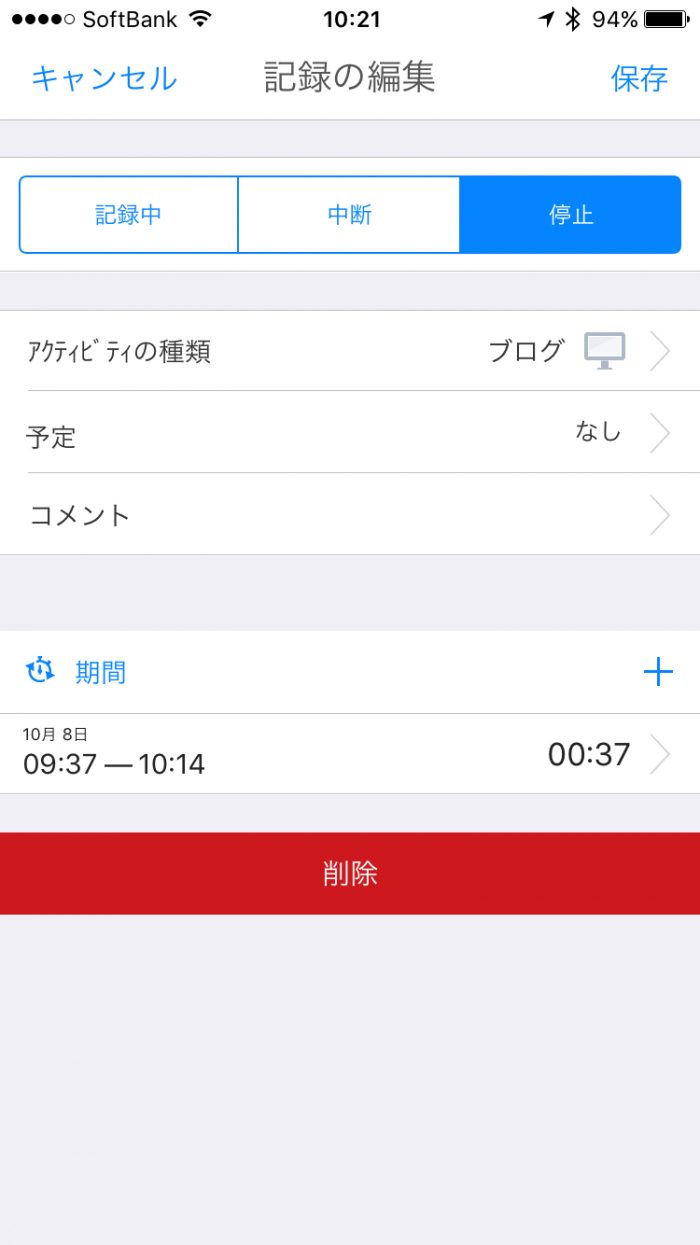Add a new period with the plus icon
Viewport: 700px width, 1245px height.
point(658,673)
